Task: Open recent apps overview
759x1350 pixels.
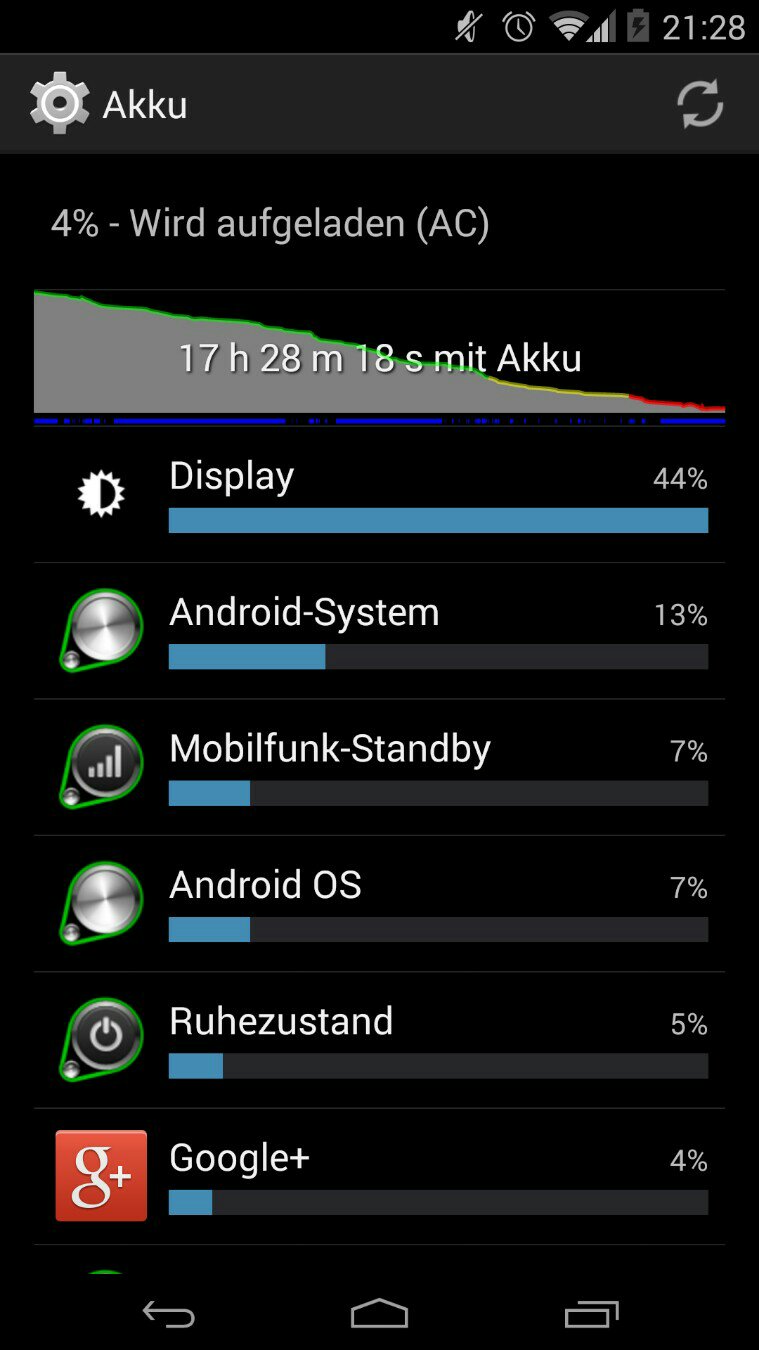Action: tap(591, 1313)
